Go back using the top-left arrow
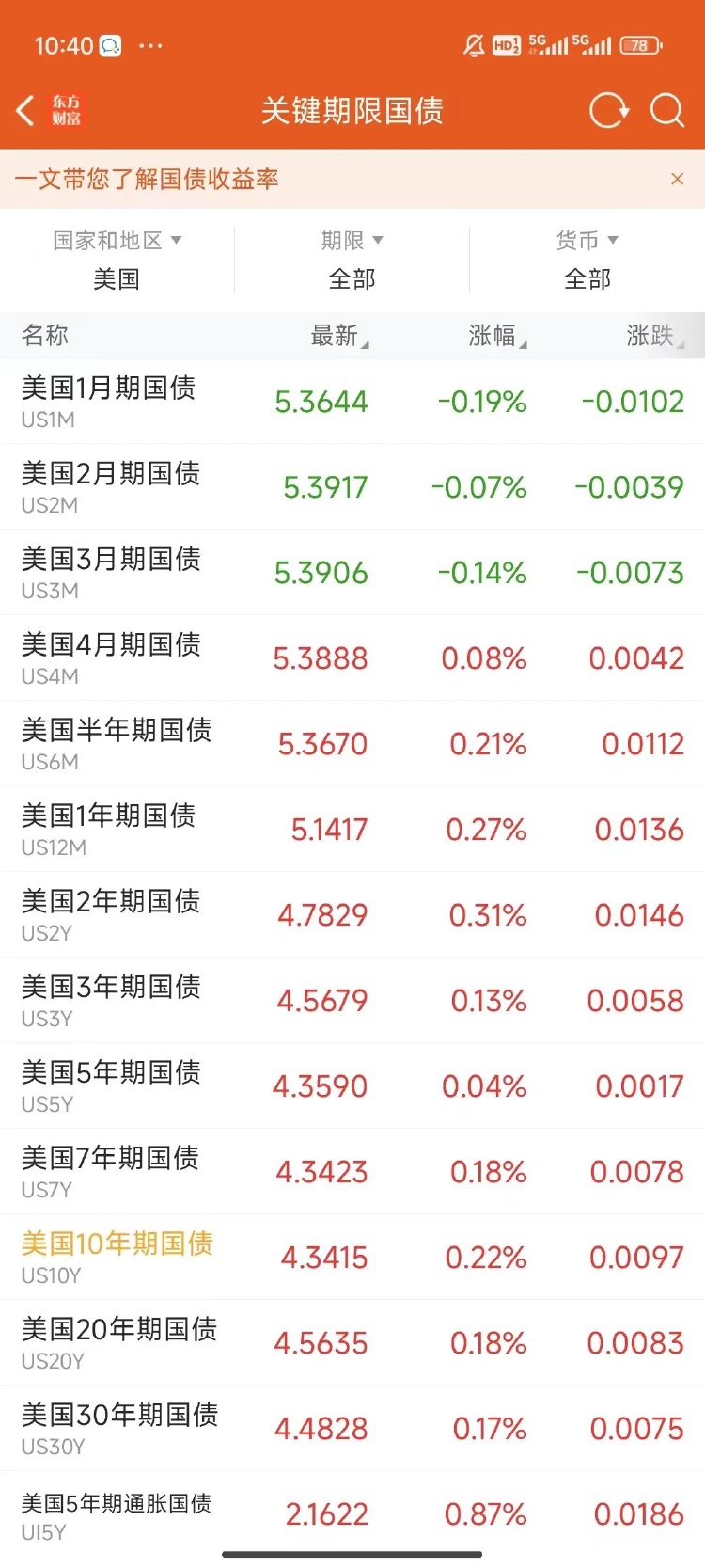The height and width of the screenshot is (1568, 705). point(26,111)
